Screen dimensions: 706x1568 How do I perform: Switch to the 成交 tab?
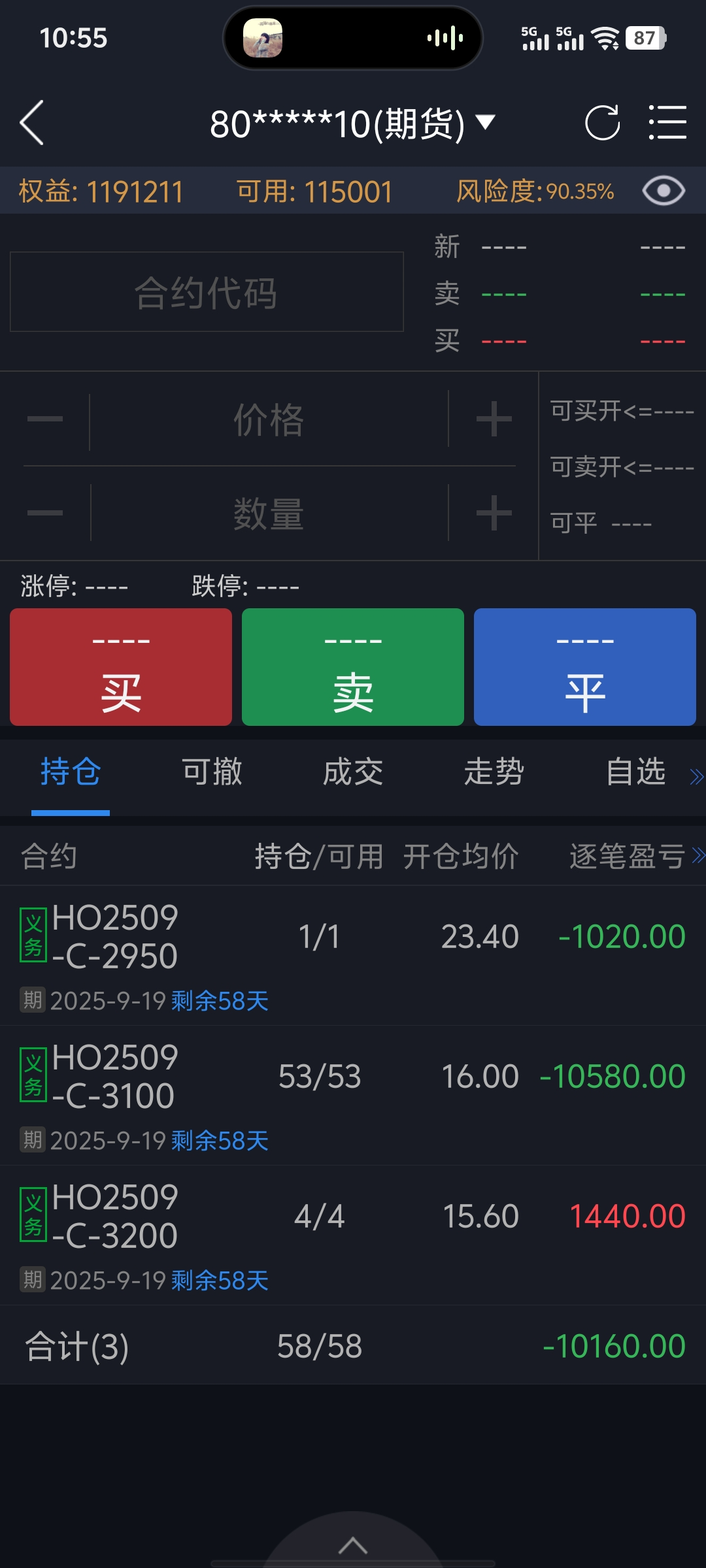(x=353, y=772)
